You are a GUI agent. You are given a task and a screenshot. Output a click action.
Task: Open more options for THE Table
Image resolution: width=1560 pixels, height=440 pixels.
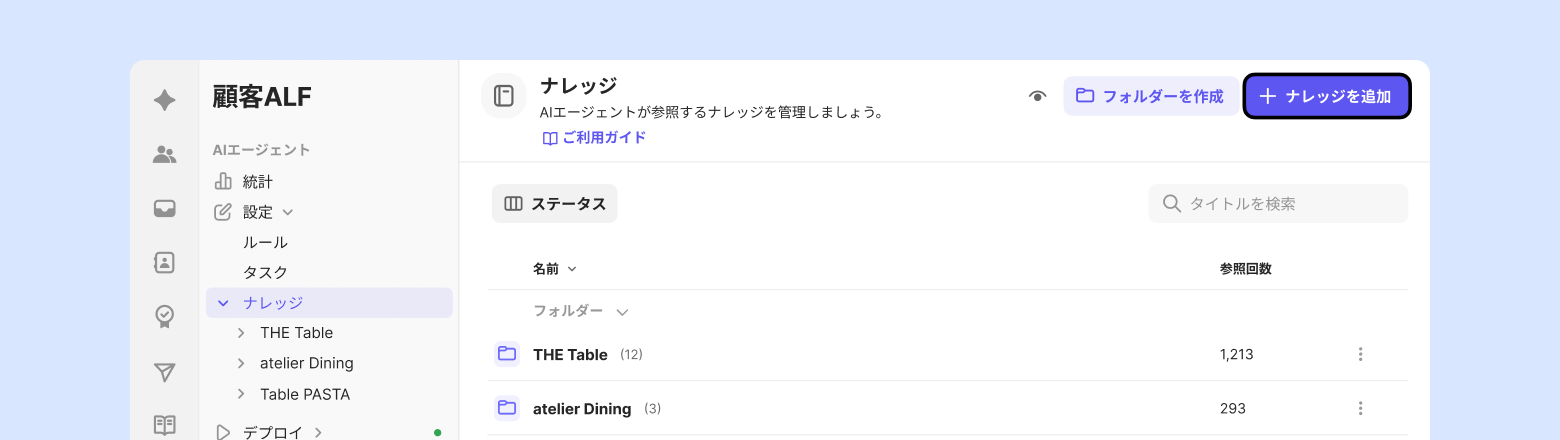coord(1360,354)
